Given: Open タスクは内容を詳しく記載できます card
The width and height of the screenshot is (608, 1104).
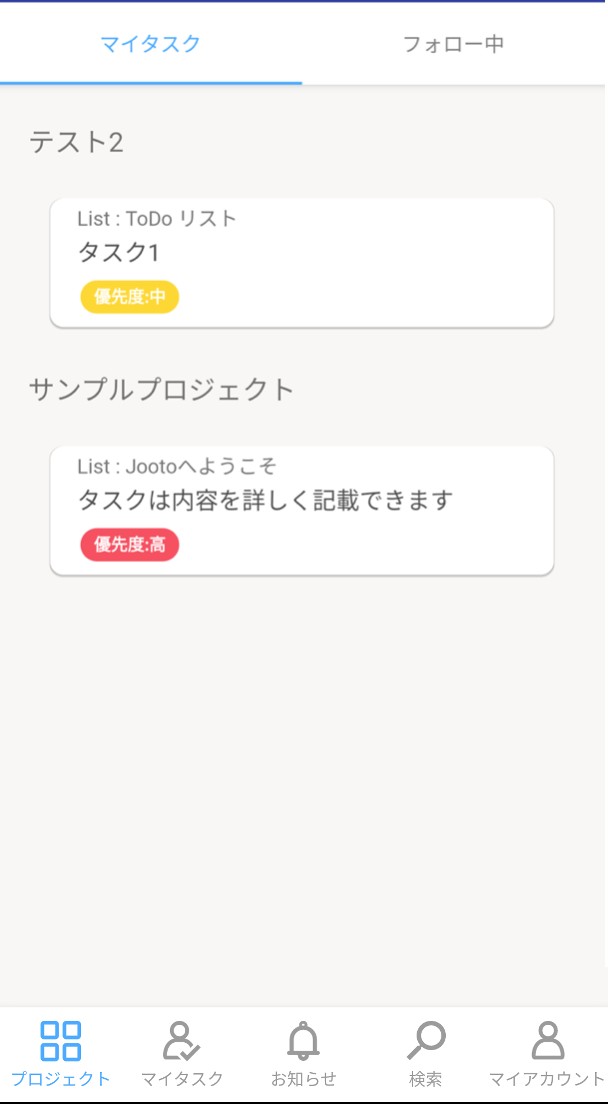Looking at the screenshot, I should (302, 510).
